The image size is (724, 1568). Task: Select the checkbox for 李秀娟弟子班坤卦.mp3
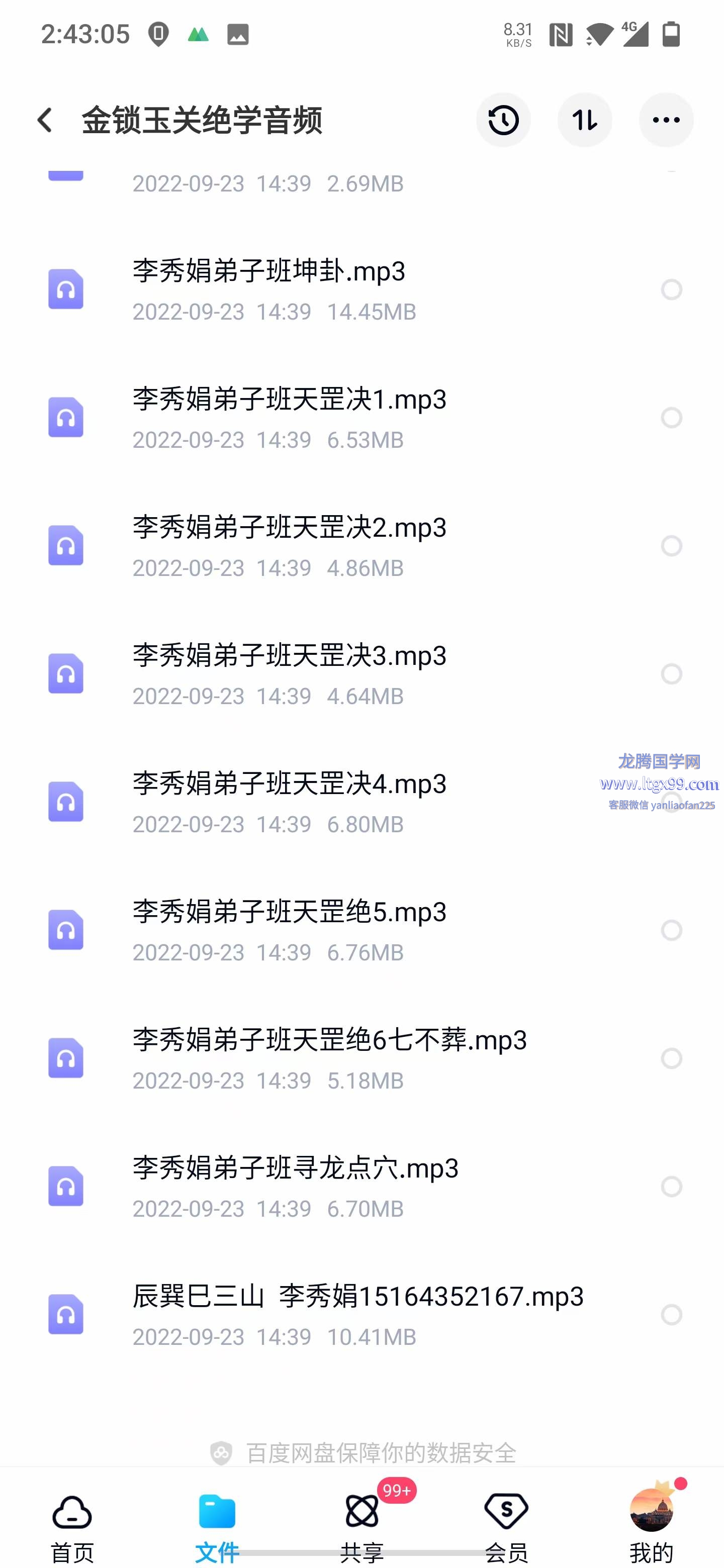(x=671, y=290)
